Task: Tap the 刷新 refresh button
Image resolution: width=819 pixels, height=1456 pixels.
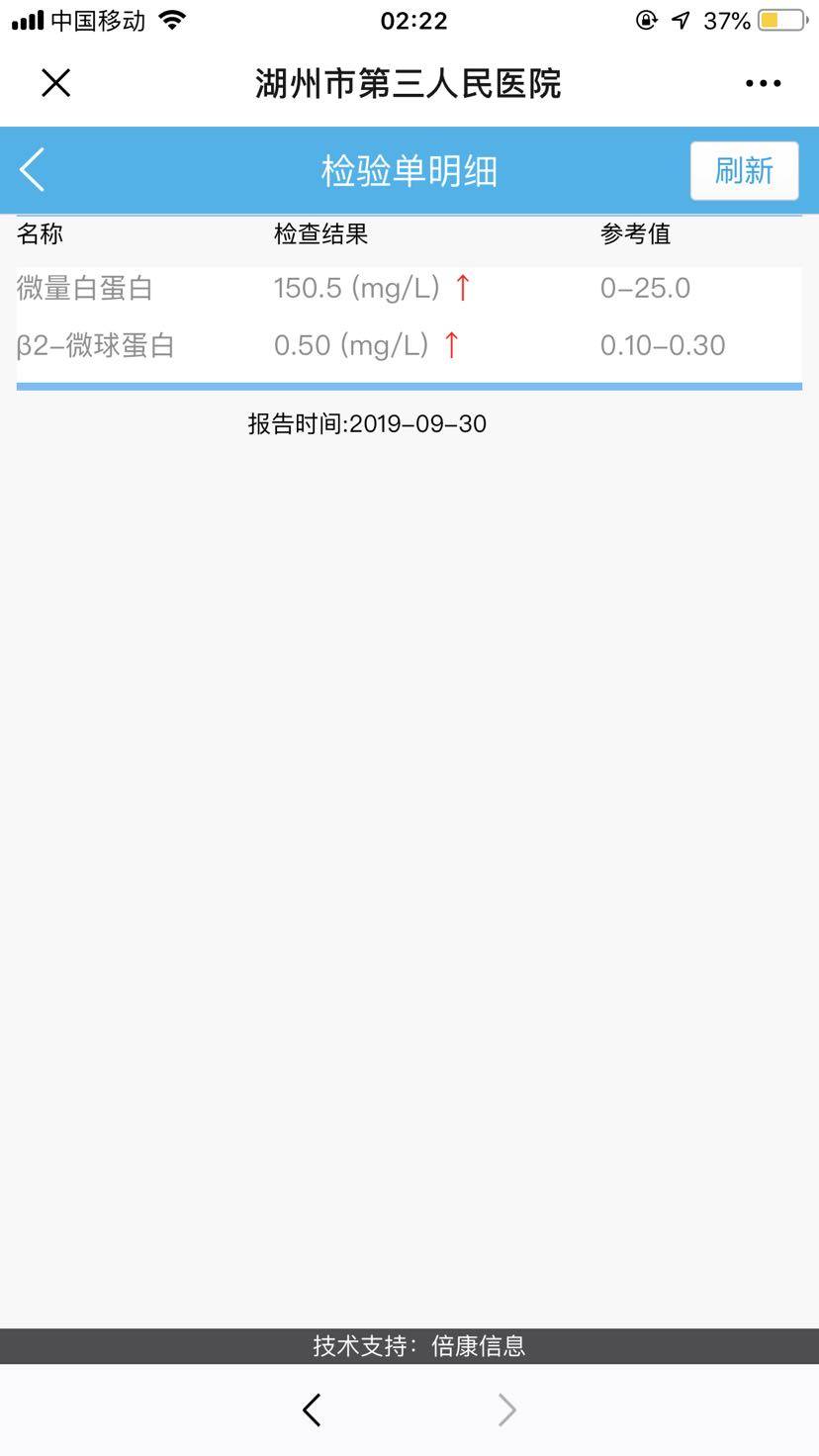Action: click(x=744, y=171)
